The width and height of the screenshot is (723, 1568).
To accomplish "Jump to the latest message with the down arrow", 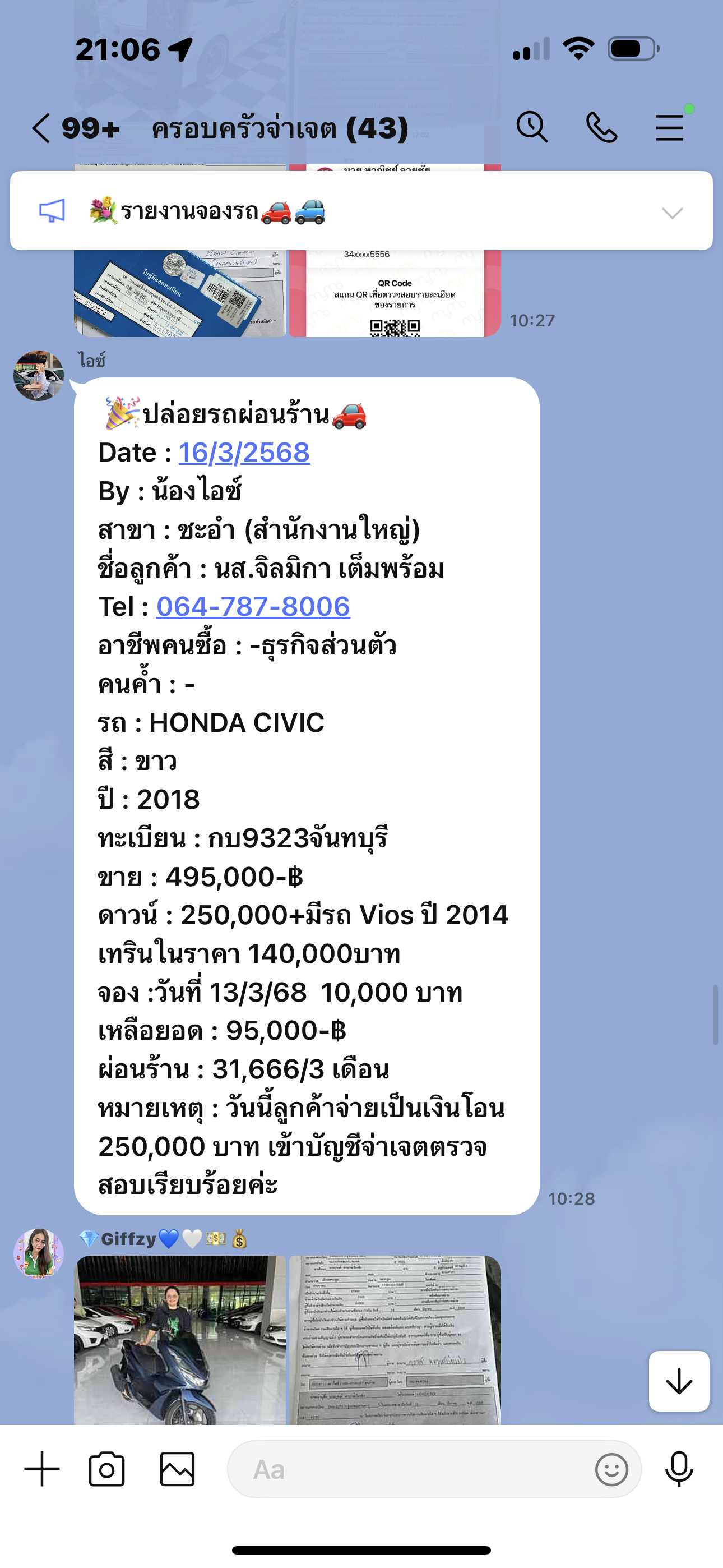I will point(679,1381).
